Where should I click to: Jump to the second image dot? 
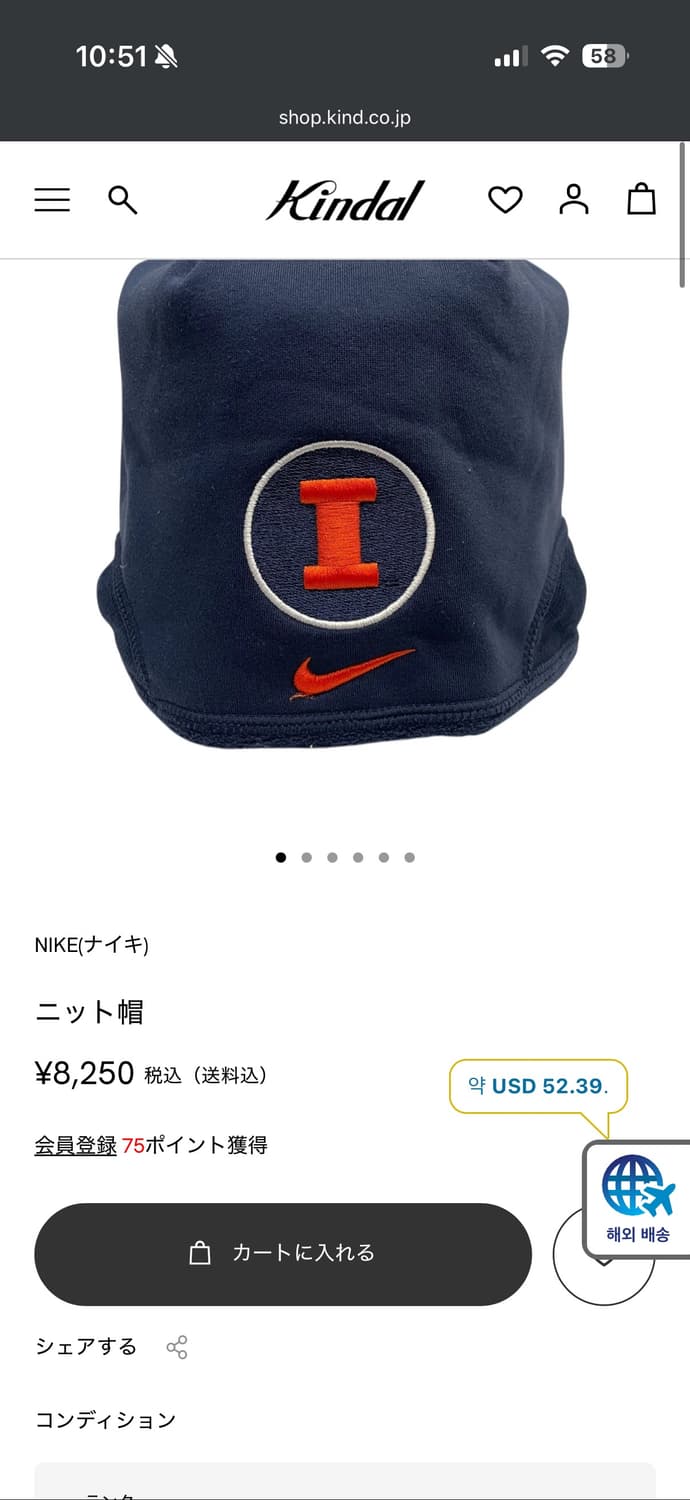(306, 857)
